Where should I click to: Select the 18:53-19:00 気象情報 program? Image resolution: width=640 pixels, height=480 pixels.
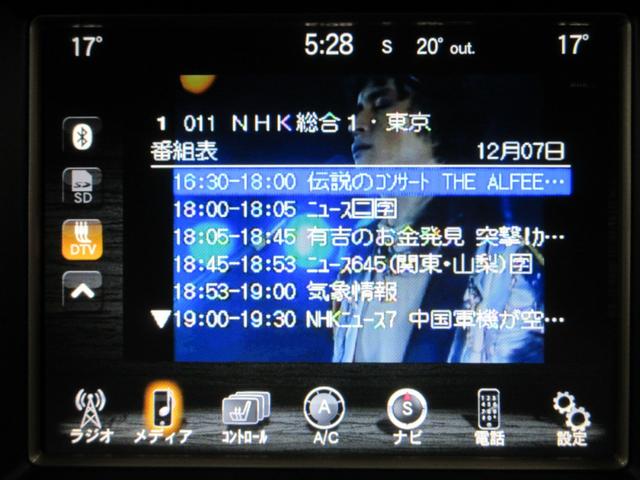coord(368,292)
